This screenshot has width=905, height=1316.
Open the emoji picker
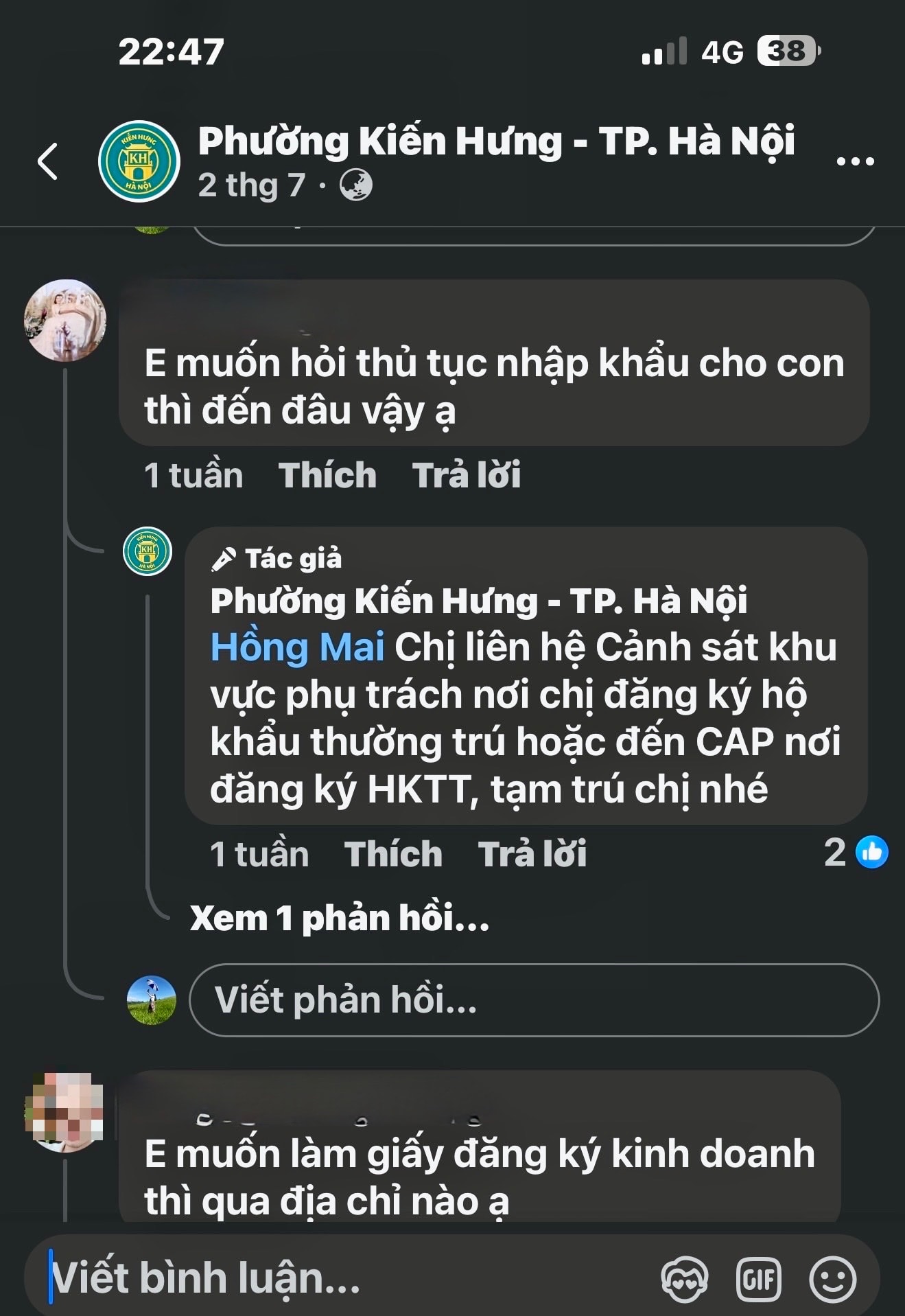(x=832, y=1279)
